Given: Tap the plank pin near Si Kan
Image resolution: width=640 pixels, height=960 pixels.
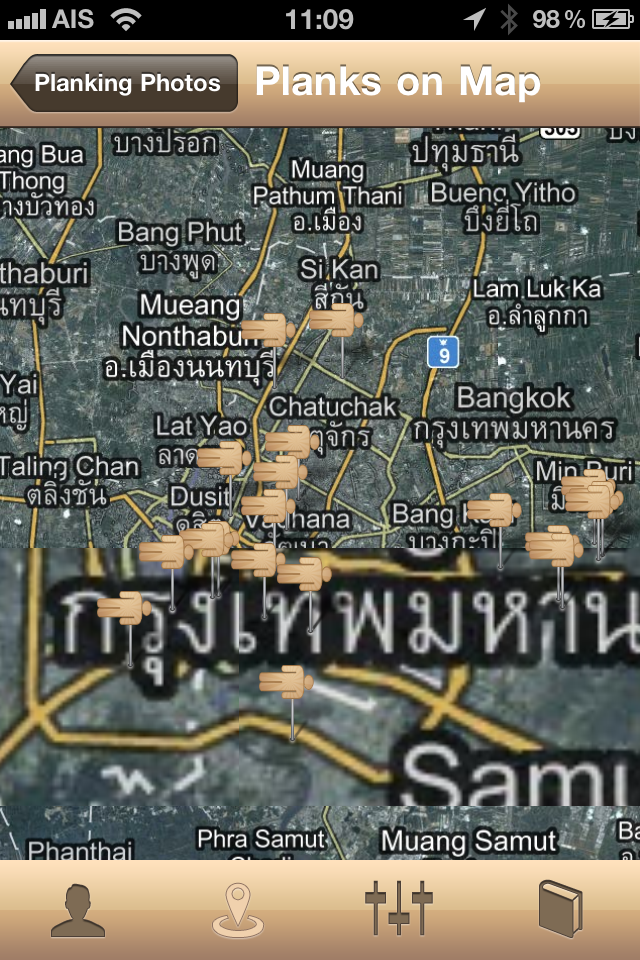Looking at the screenshot, I should pyautogui.click(x=334, y=322).
